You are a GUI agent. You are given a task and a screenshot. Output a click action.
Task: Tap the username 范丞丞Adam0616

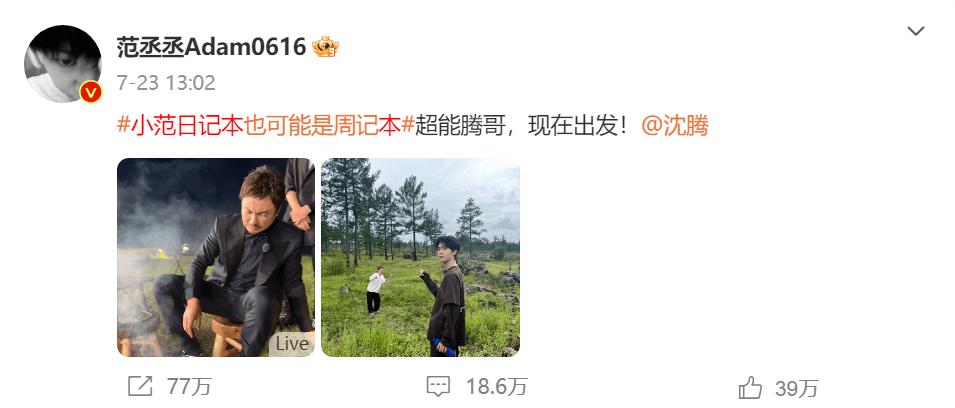pos(211,47)
